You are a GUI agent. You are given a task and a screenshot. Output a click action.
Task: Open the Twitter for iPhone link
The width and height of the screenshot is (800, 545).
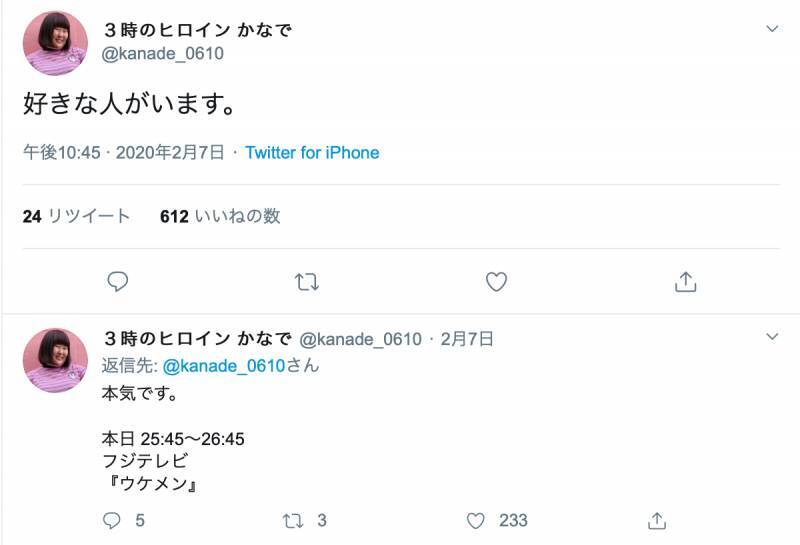point(312,153)
